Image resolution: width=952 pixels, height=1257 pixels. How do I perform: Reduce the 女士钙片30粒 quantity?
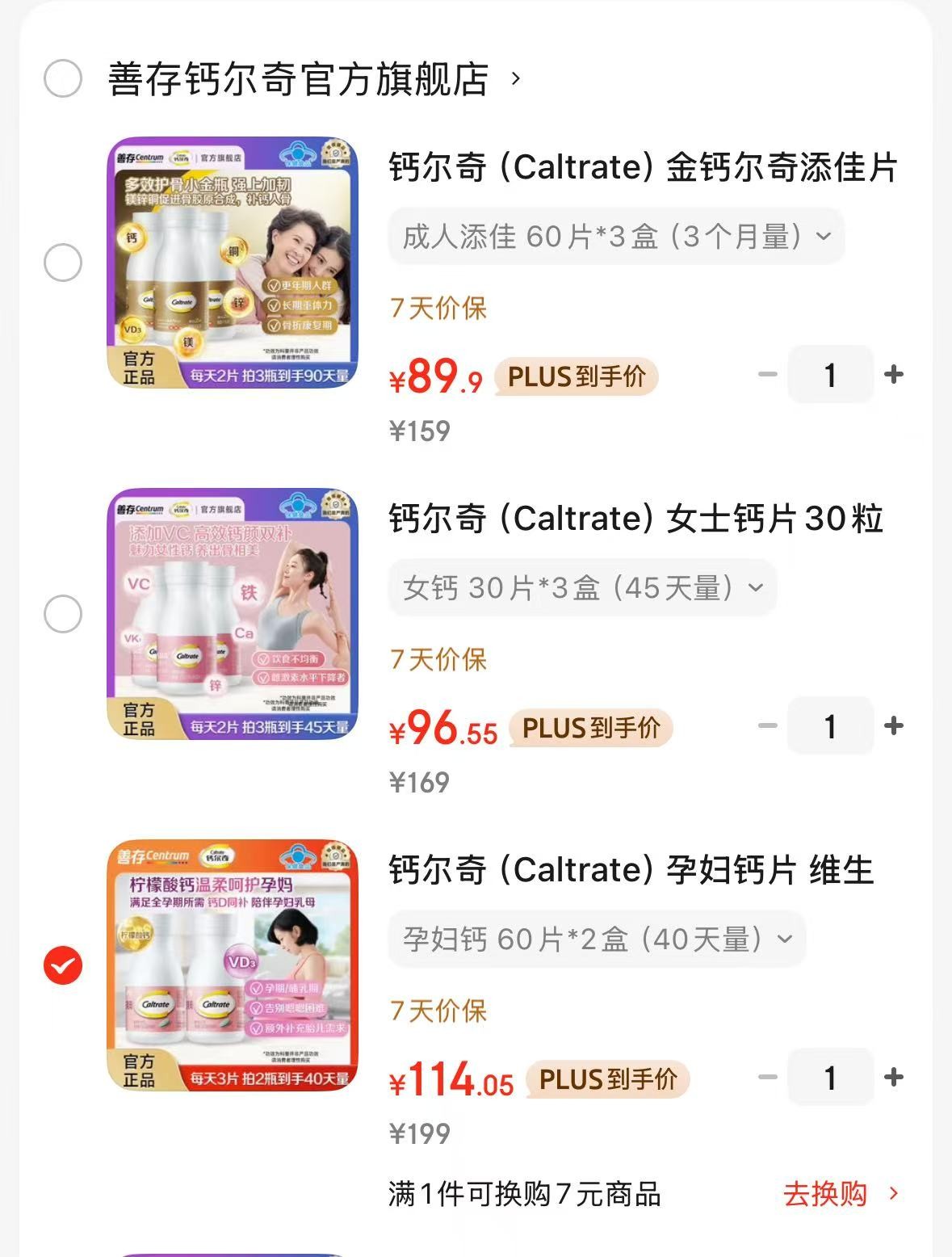click(x=767, y=725)
